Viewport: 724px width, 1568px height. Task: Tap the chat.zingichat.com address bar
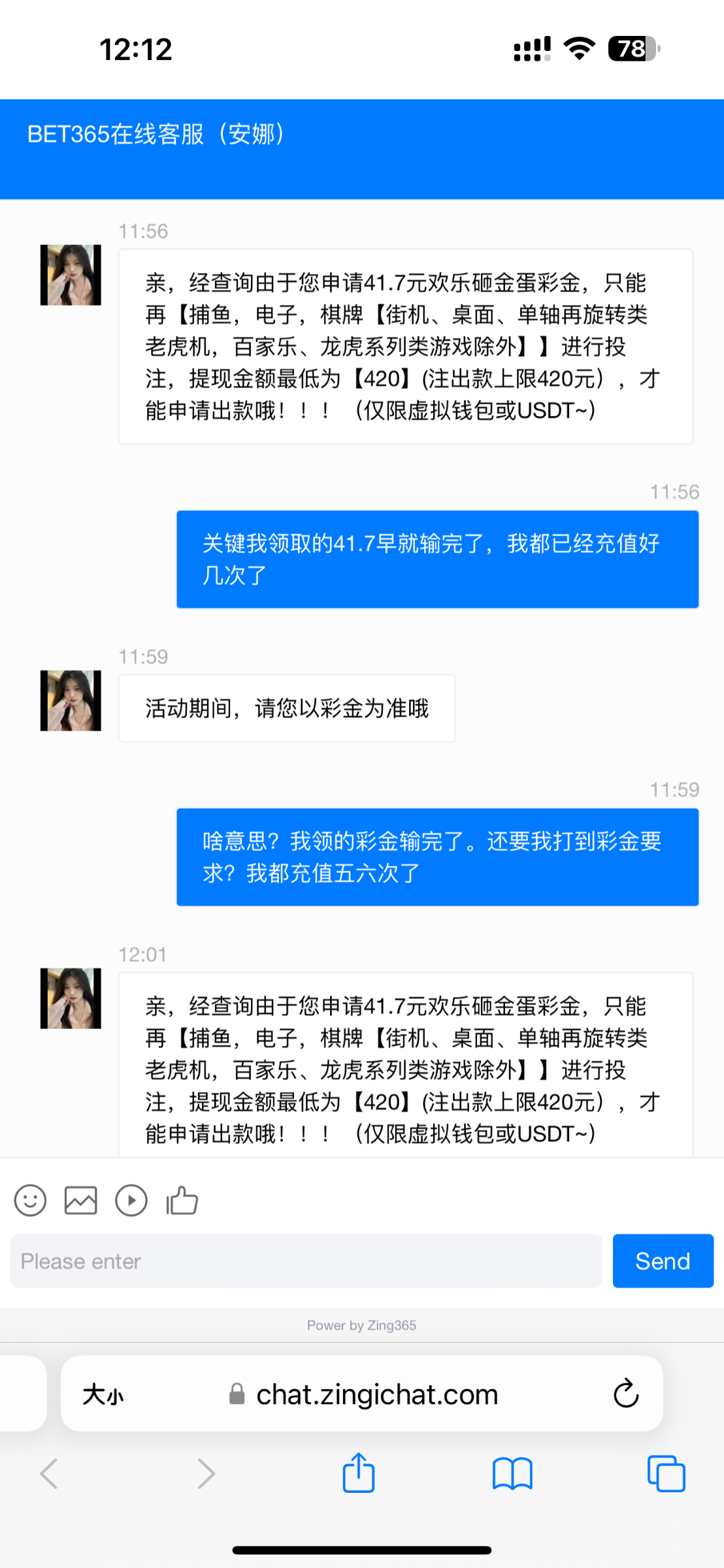tap(376, 1395)
